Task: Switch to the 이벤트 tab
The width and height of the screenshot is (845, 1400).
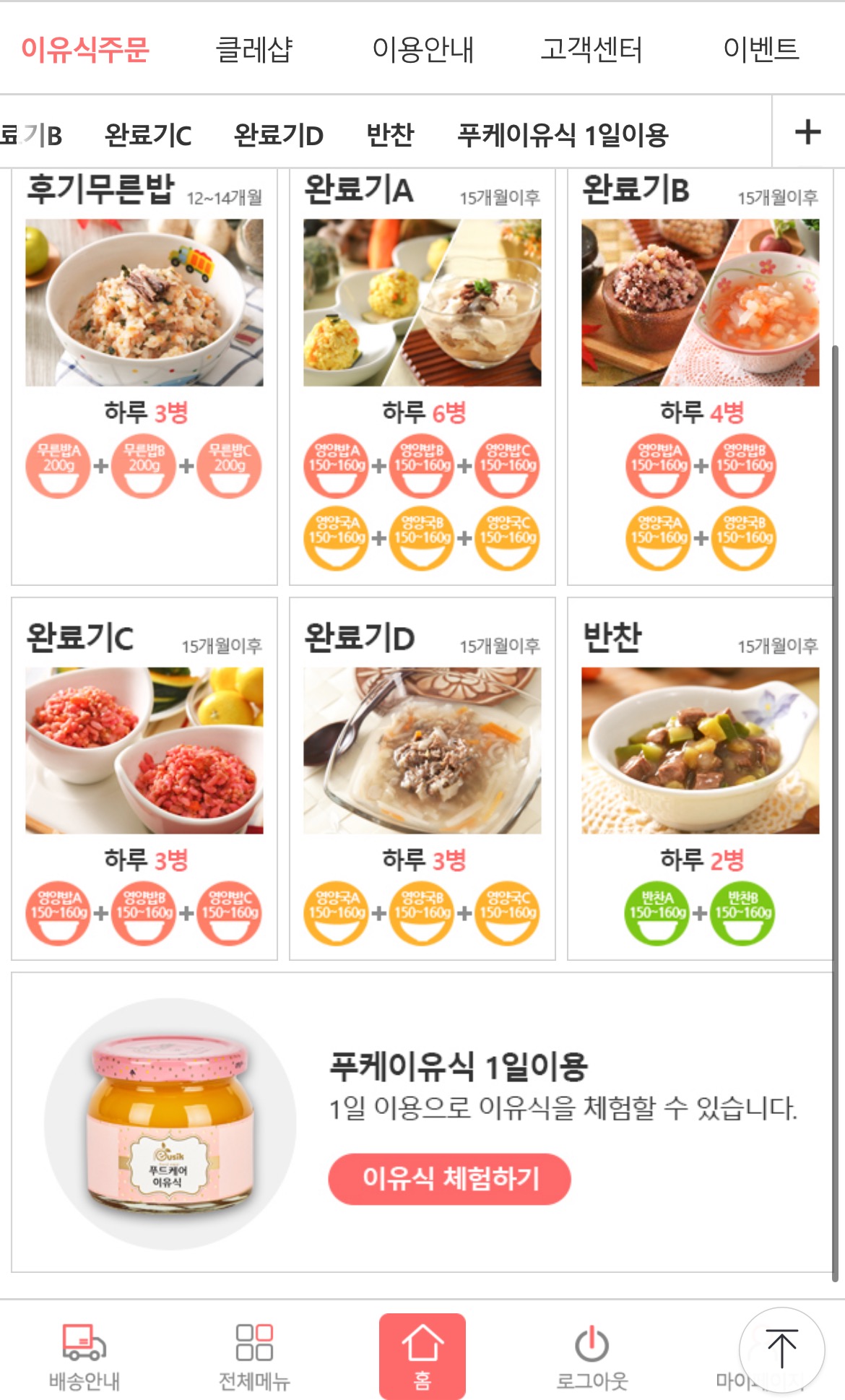Action: (x=761, y=49)
